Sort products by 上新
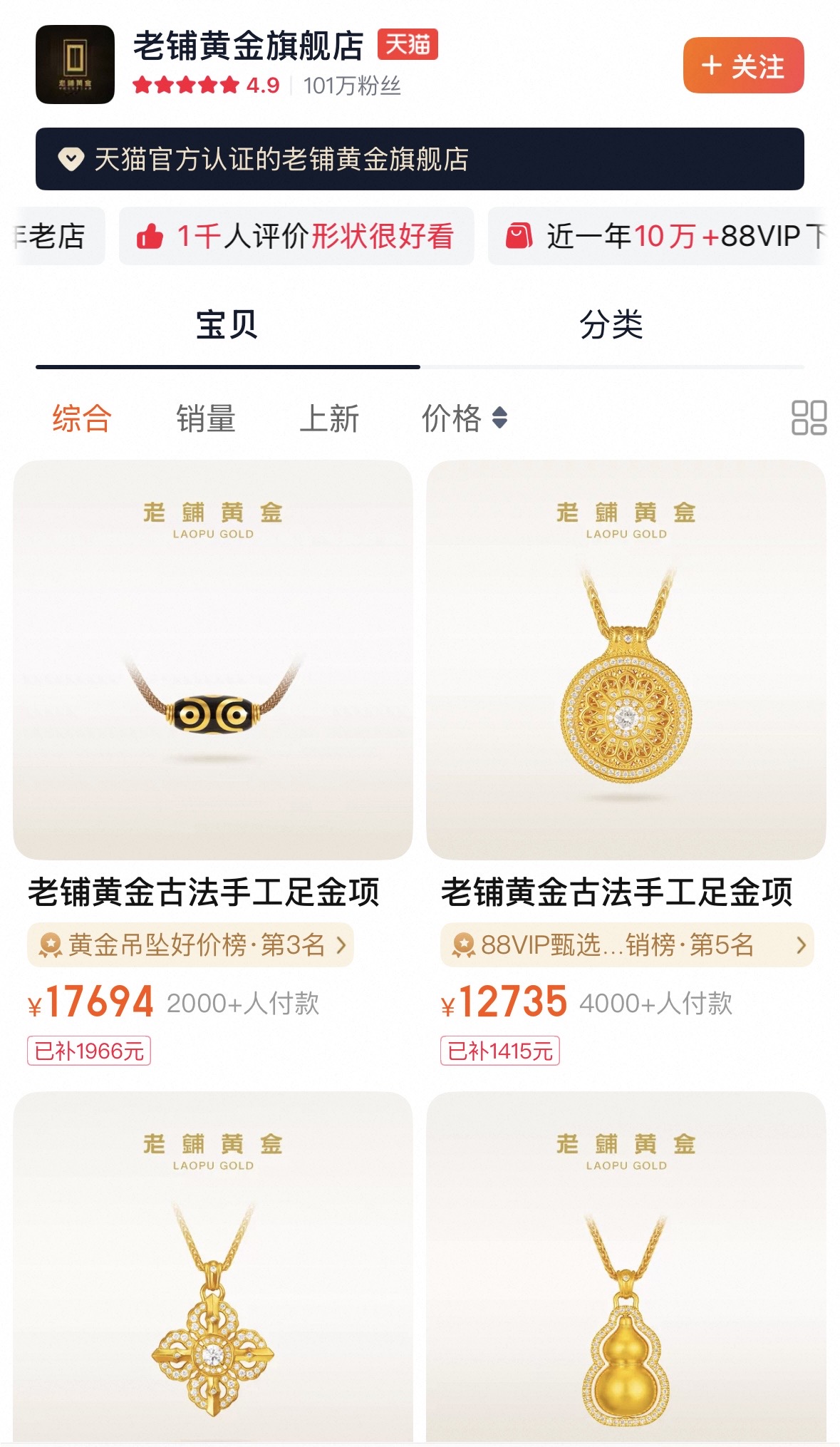The width and height of the screenshot is (840, 1447). pyautogui.click(x=329, y=418)
